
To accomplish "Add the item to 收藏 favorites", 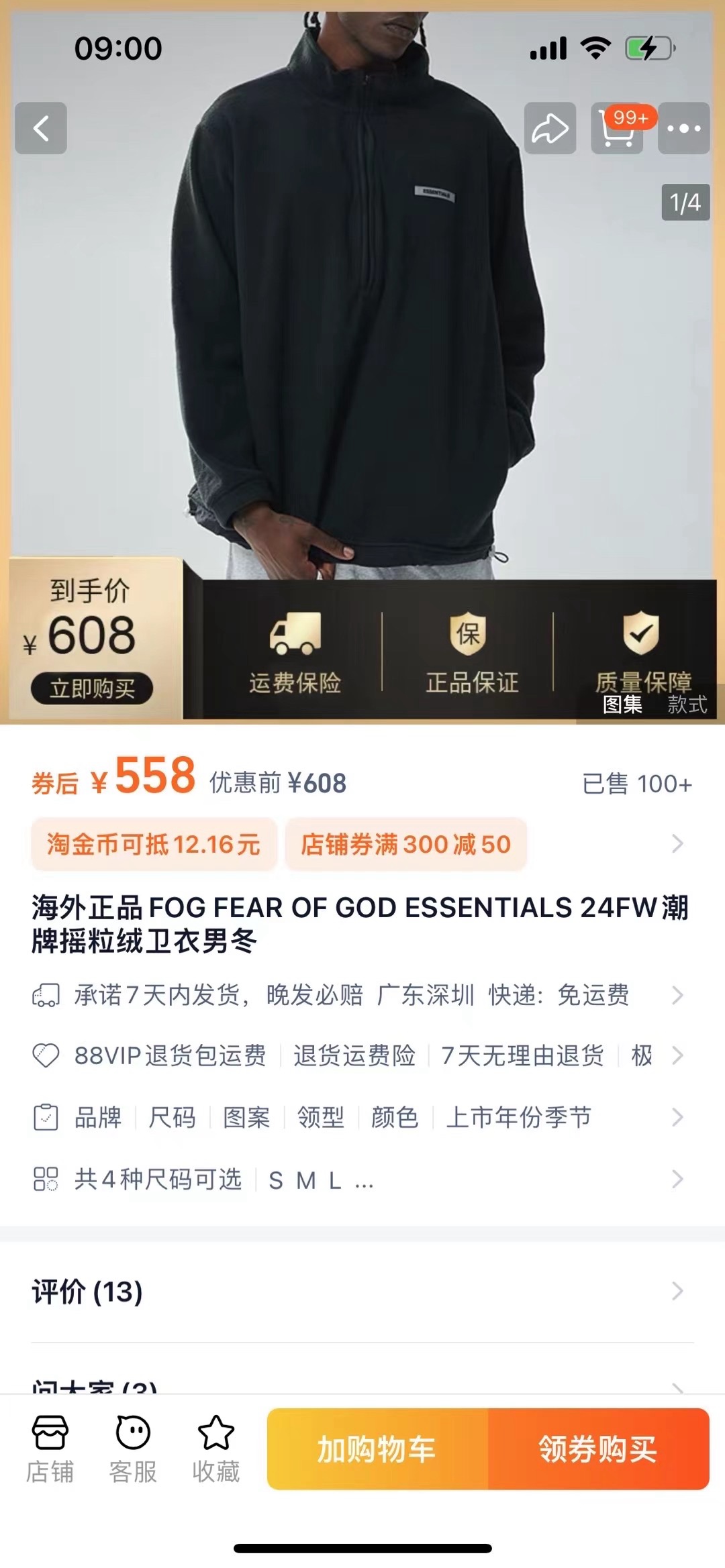I will (x=215, y=1448).
